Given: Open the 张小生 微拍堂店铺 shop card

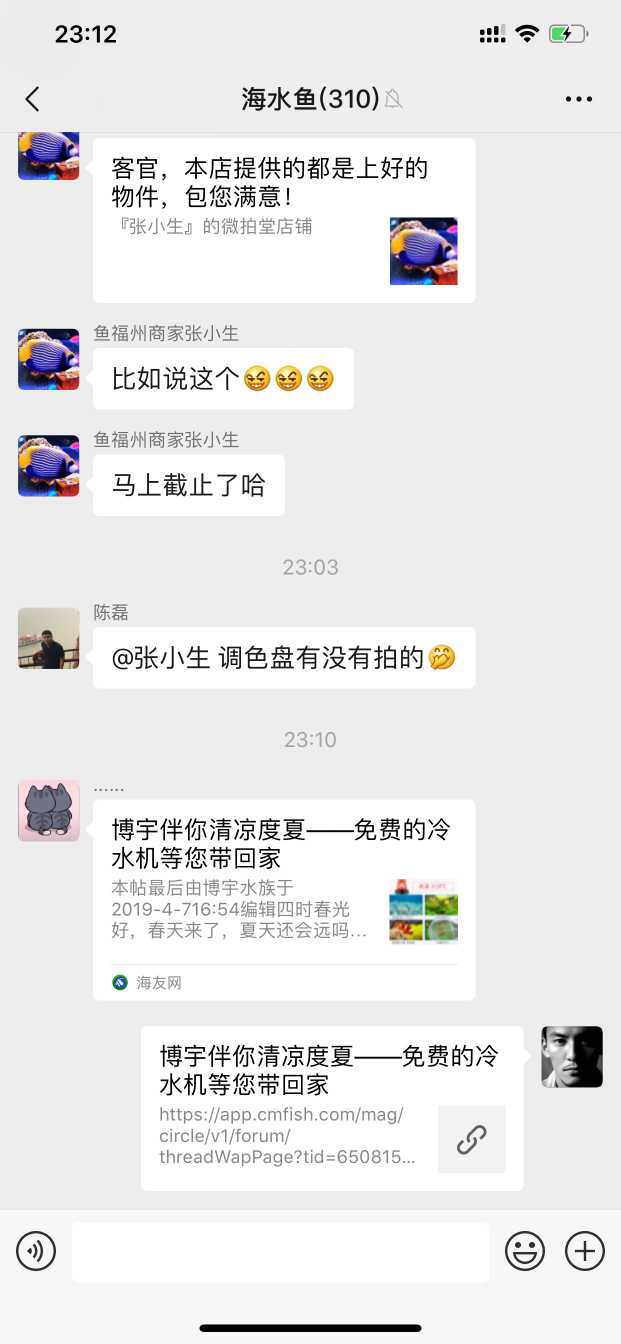Looking at the screenshot, I should click(284, 220).
